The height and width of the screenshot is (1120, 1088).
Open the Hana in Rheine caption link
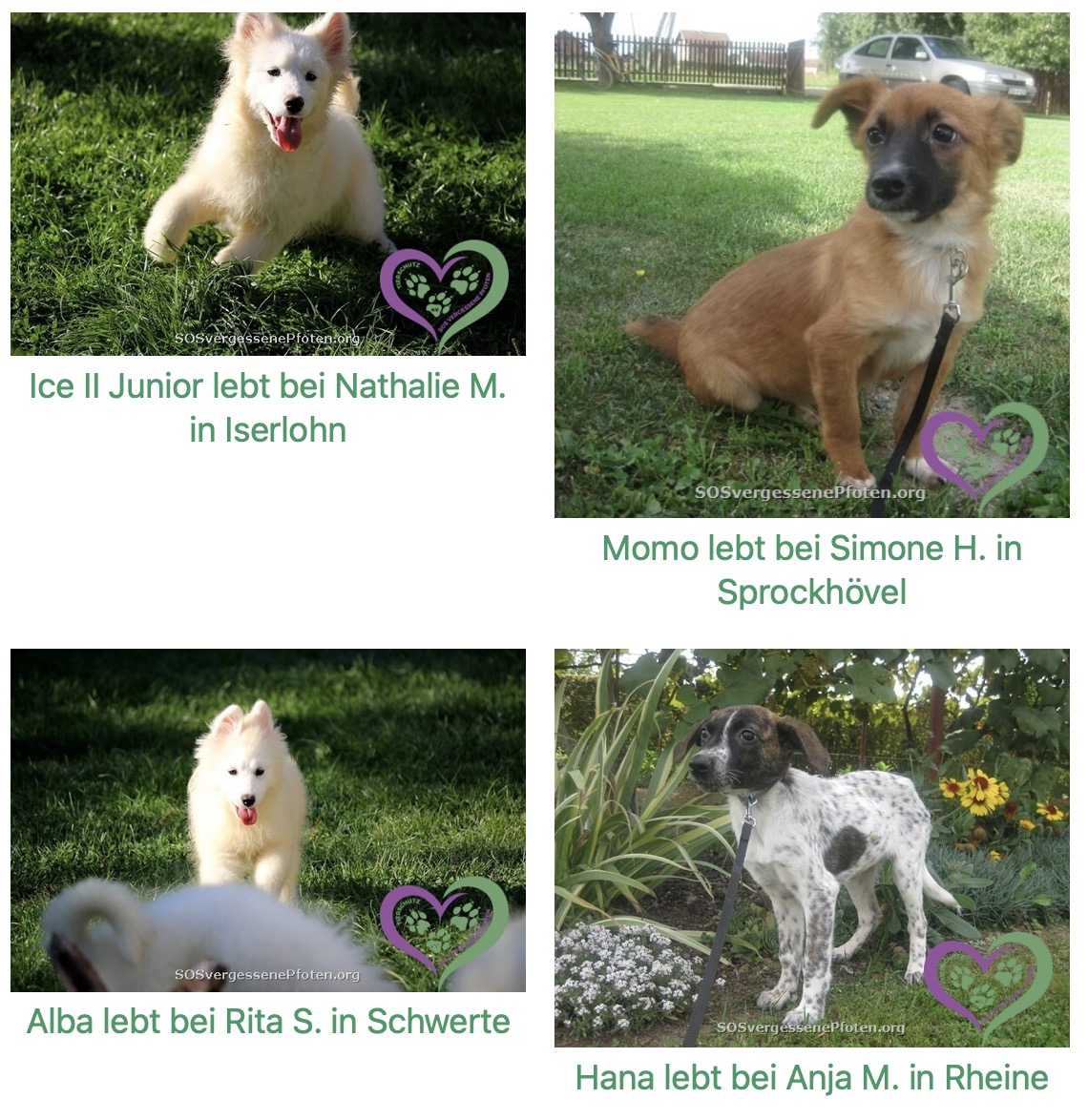coord(811,1077)
